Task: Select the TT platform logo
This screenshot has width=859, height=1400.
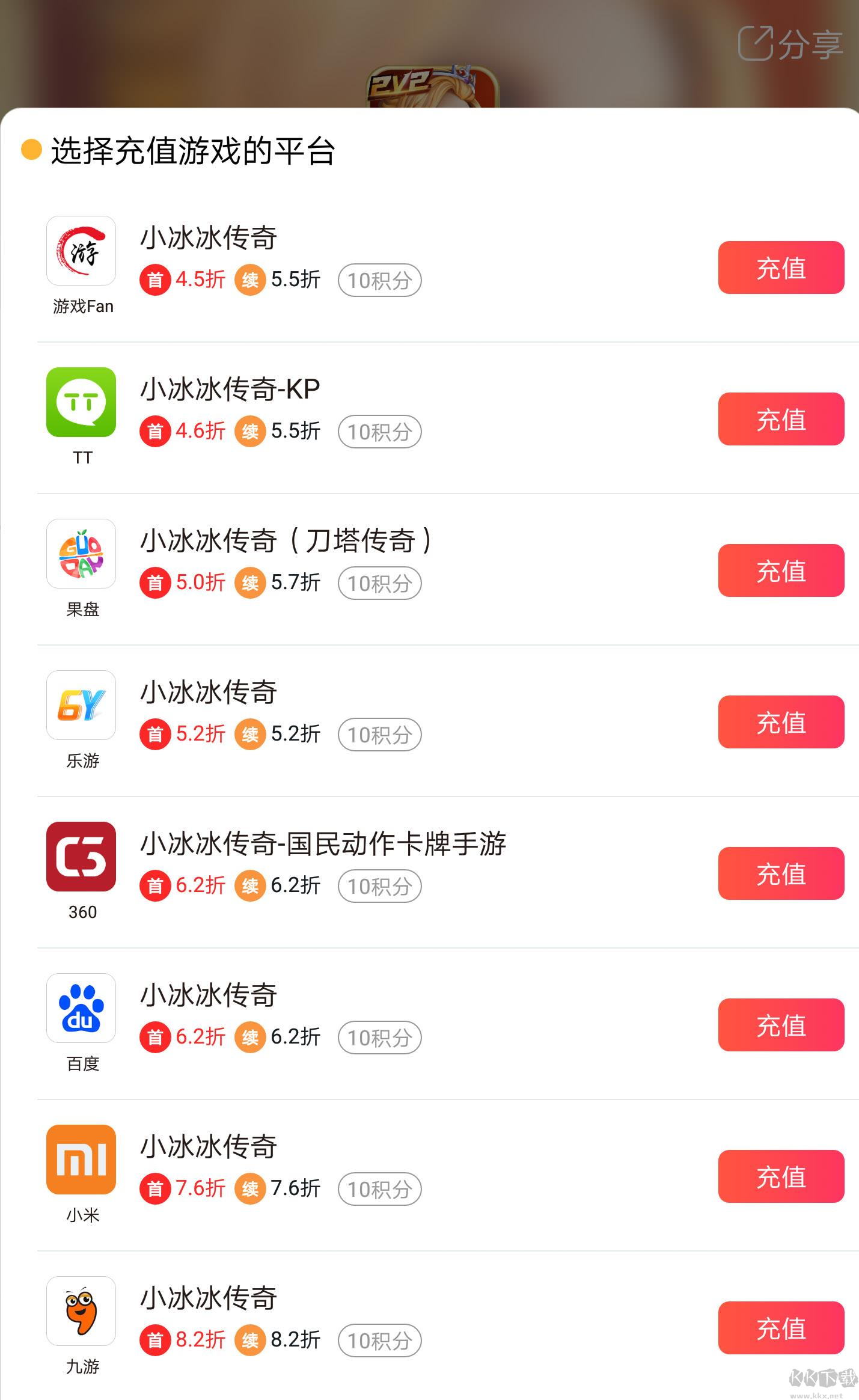Action: pyautogui.click(x=81, y=403)
